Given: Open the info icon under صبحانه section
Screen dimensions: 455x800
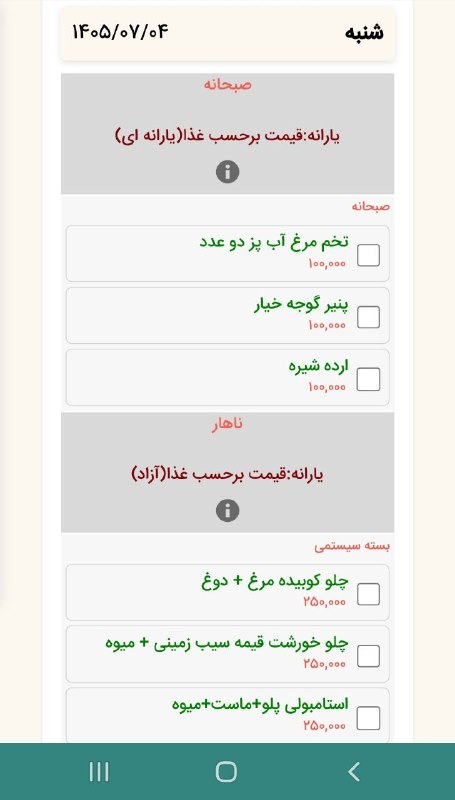Looking at the screenshot, I should tap(228, 172).
